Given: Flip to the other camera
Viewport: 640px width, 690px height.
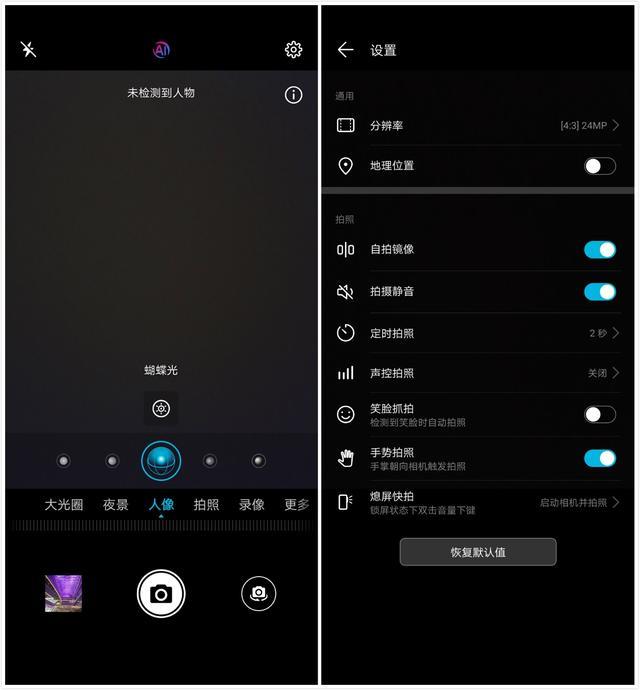Looking at the screenshot, I should coord(258,594).
